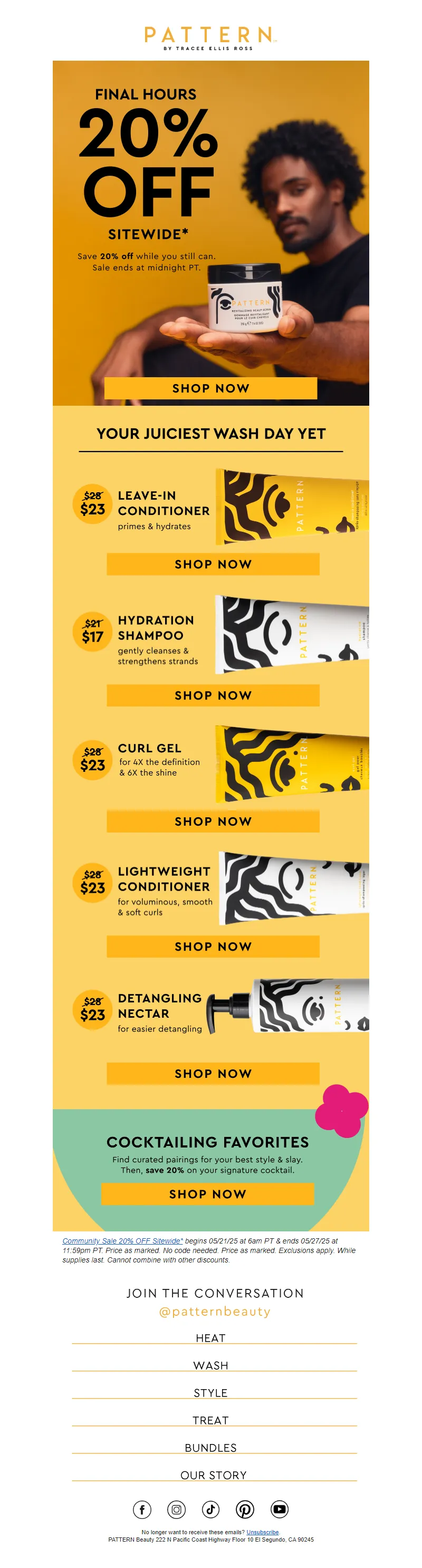422x1568 pixels.
Task: Shop the Lightweight Conditioner
Action: click(x=213, y=946)
